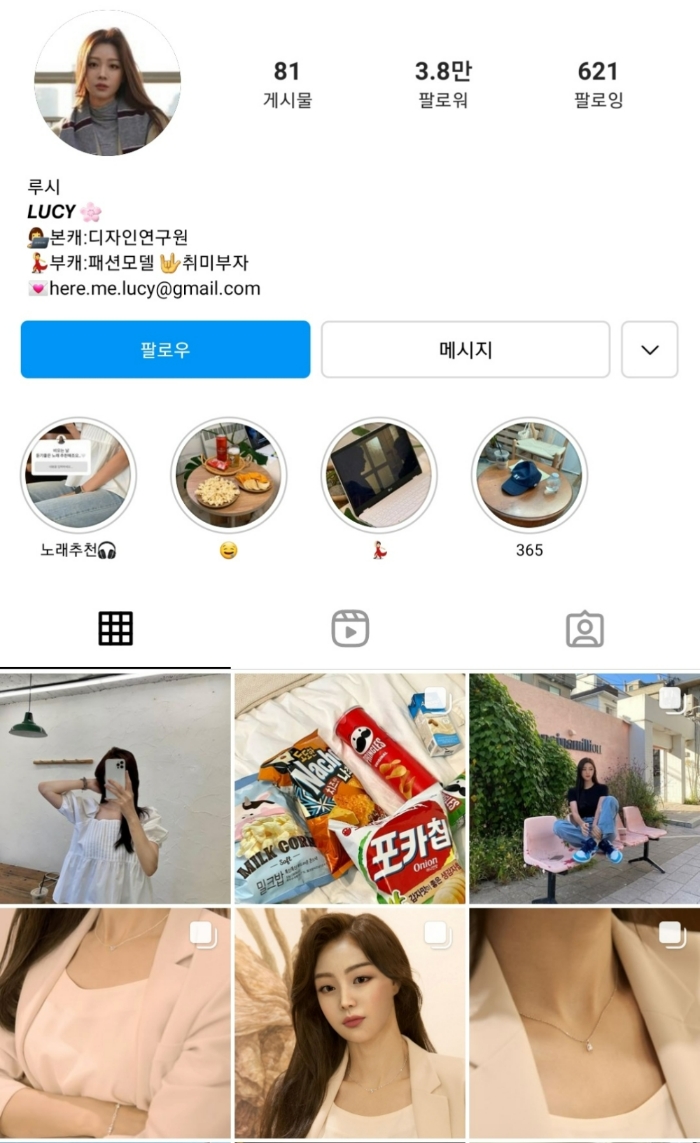Open the snack chips post
The height and width of the screenshot is (1143, 700).
pyautogui.click(x=350, y=788)
